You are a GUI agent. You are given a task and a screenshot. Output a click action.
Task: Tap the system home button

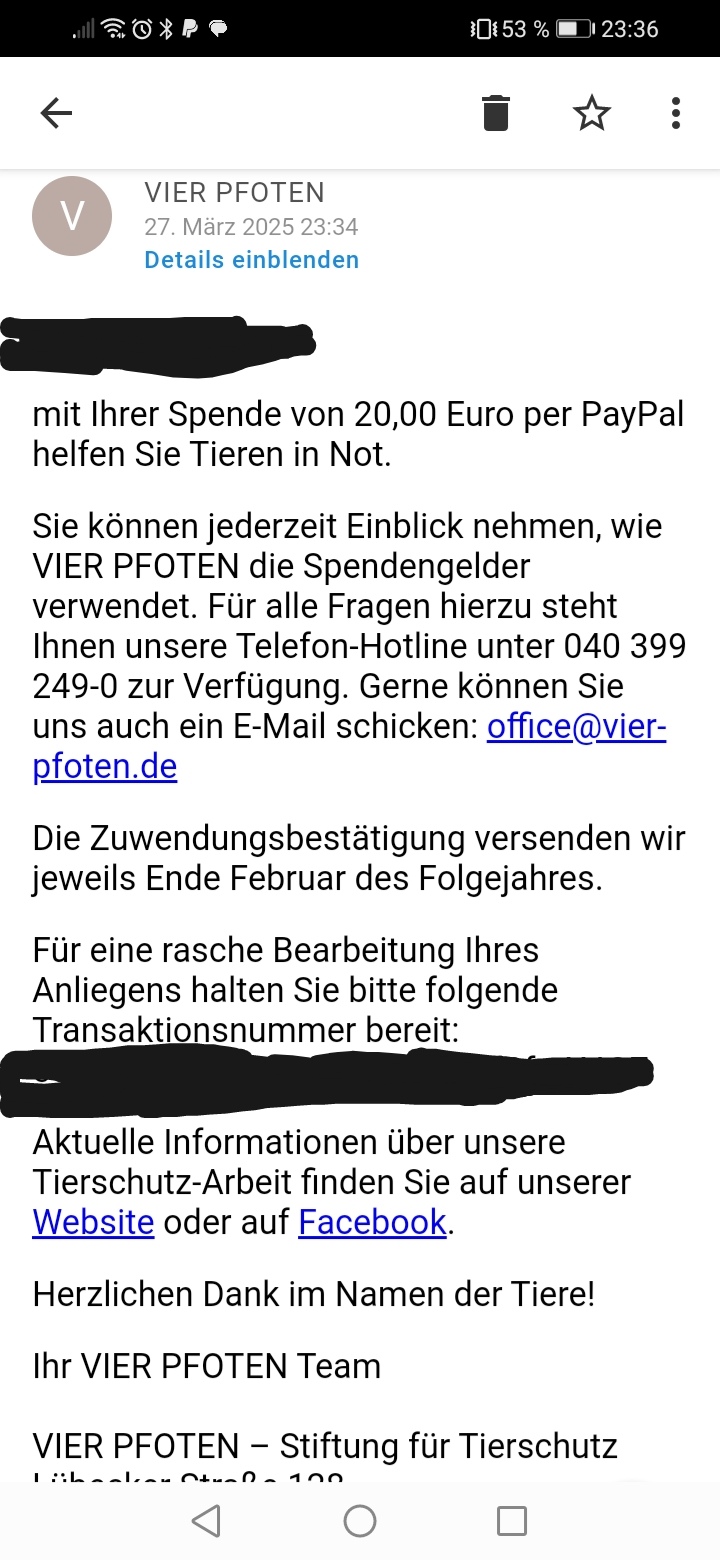pos(360,1521)
